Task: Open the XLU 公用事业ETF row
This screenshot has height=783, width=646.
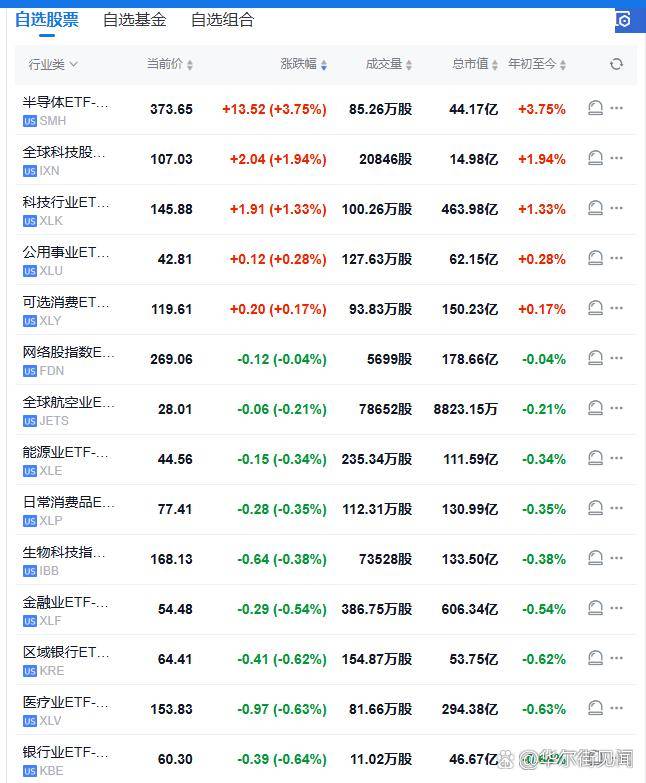Action: tap(66, 253)
